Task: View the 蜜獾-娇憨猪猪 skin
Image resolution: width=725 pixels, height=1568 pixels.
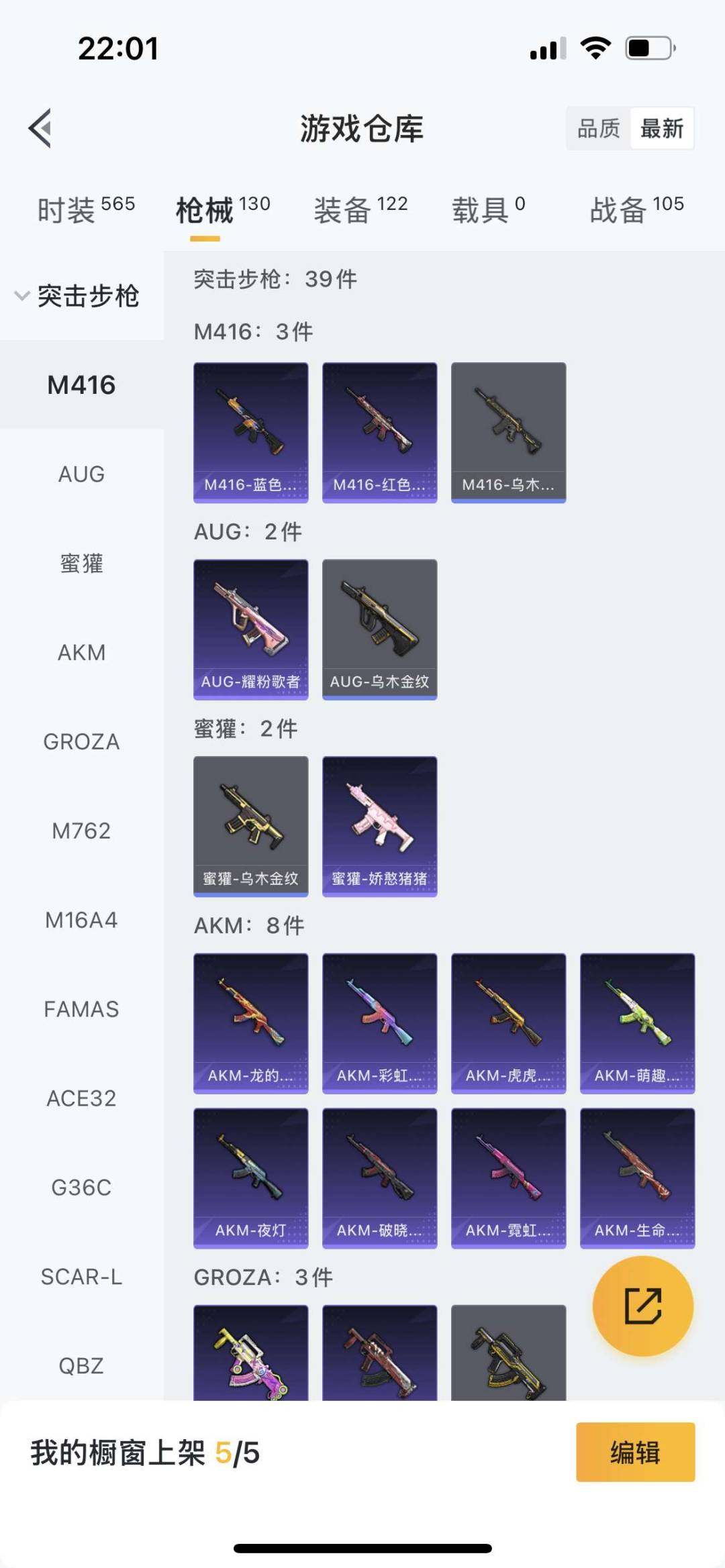Action: coord(379,826)
